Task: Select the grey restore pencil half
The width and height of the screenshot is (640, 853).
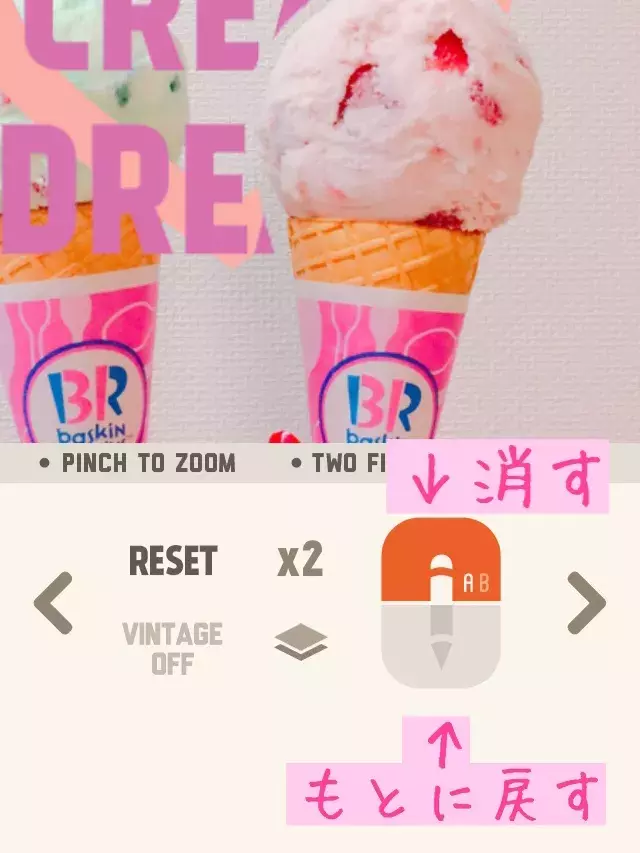Action: [x=440, y=647]
